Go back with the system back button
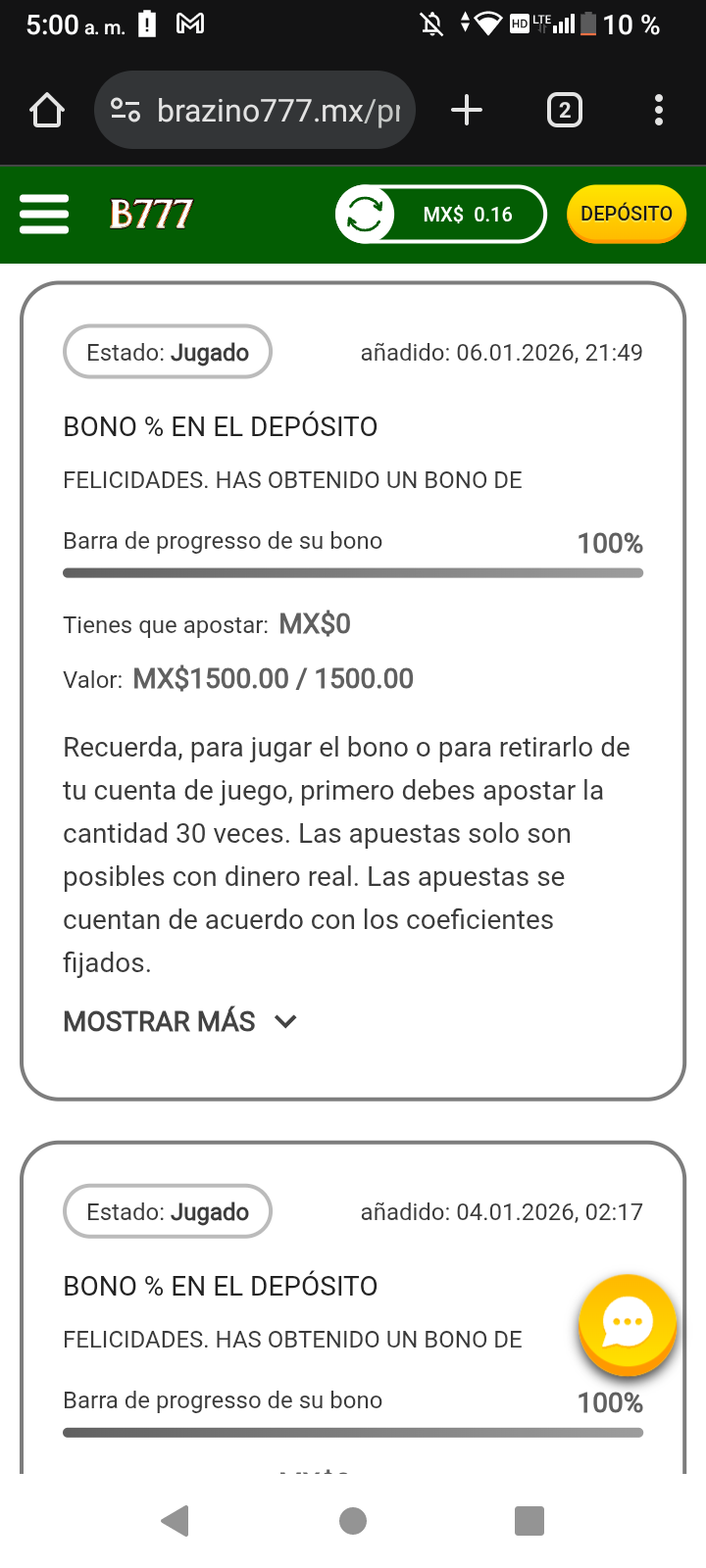Image resolution: width=706 pixels, height=1568 pixels. [x=175, y=1521]
